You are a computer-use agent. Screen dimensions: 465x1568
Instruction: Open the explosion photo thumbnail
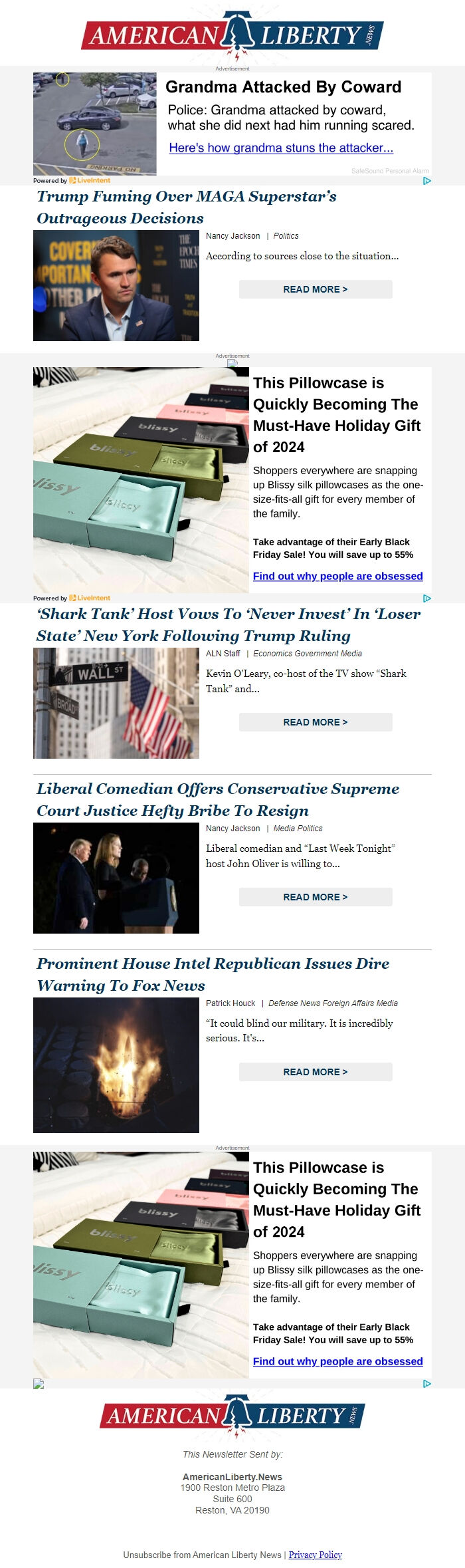(116, 1065)
